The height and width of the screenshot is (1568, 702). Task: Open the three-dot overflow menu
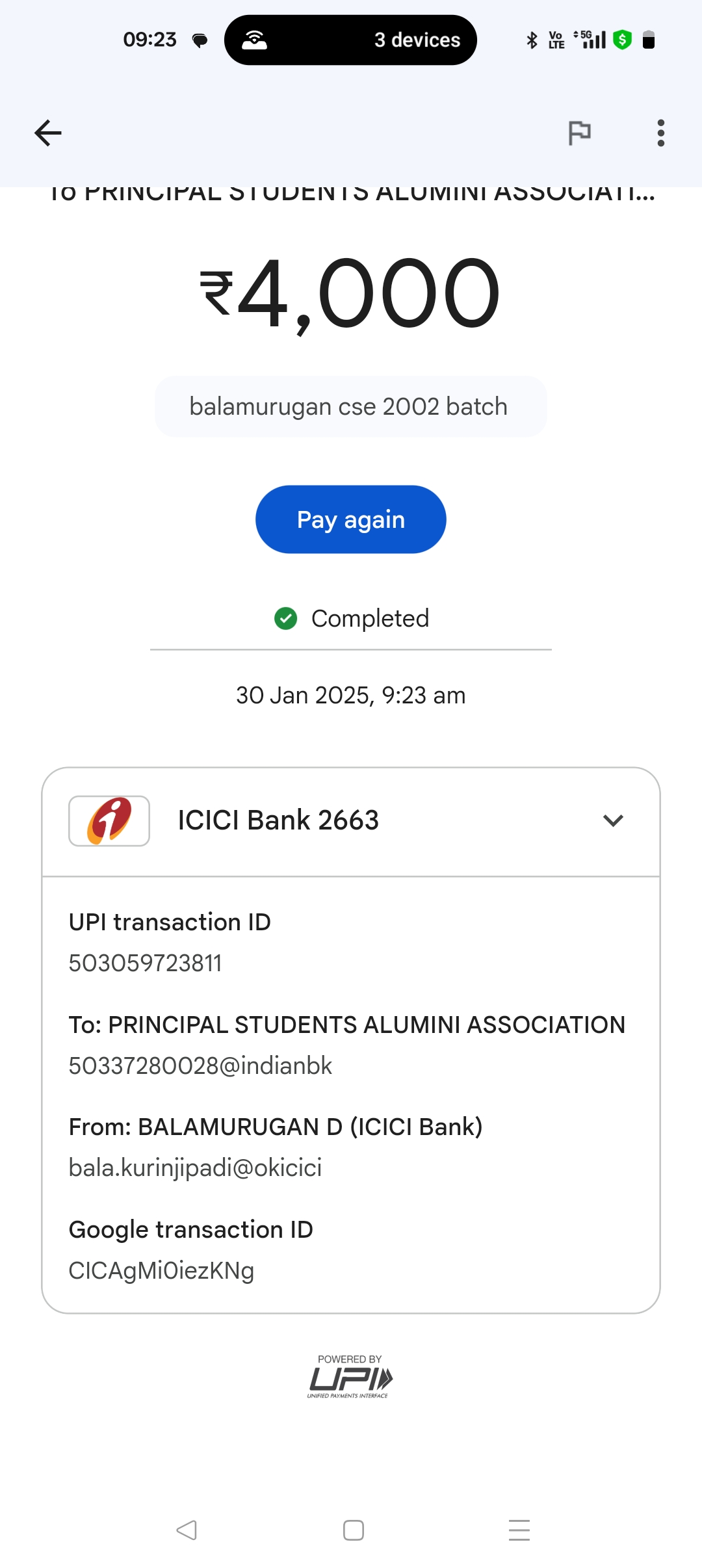pos(660,133)
